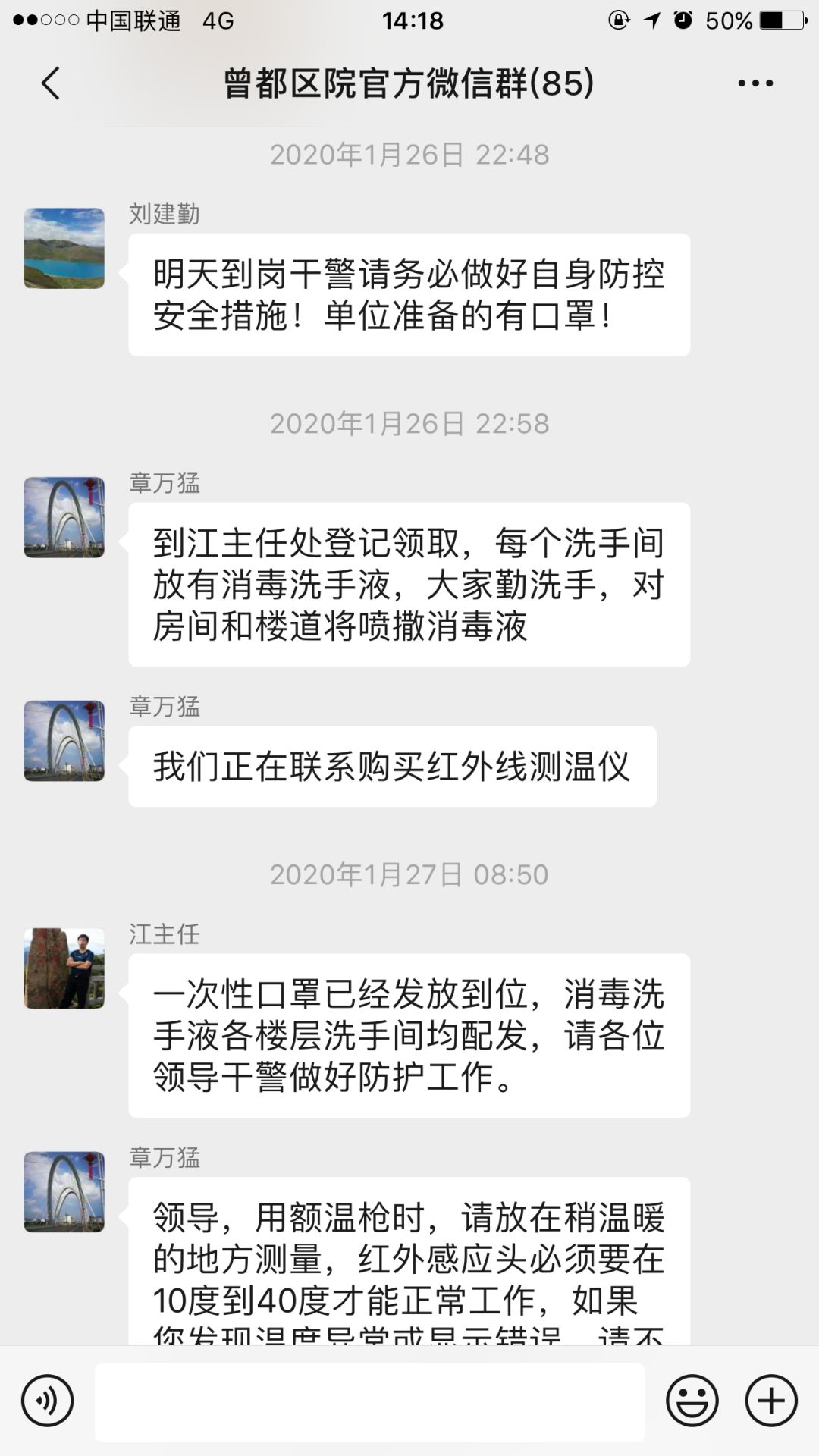The image size is (819, 1456).
Task: Open the emoji sticker panel
Action: (692, 1401)
